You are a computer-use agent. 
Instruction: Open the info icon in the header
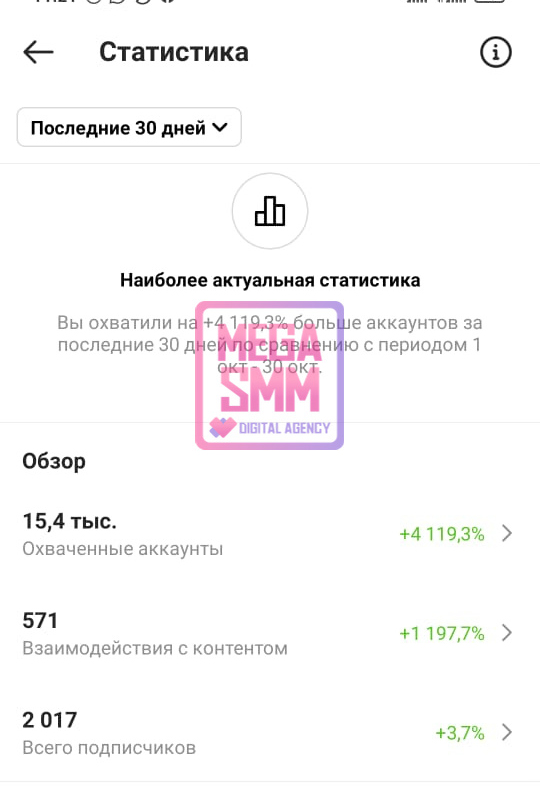[x=495, y=52]
